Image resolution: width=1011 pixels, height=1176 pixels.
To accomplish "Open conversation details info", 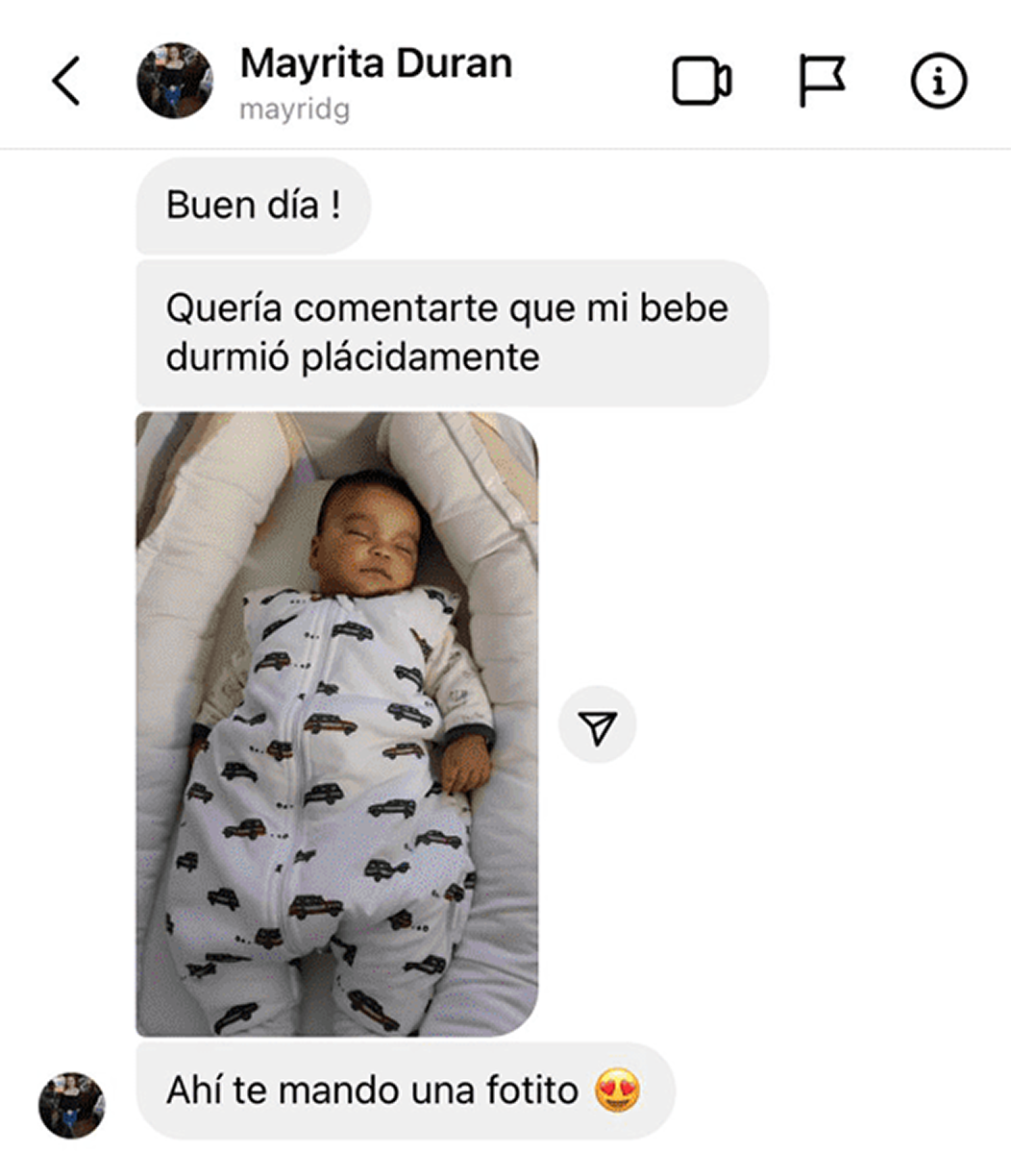I will click(x=939, y=82).
